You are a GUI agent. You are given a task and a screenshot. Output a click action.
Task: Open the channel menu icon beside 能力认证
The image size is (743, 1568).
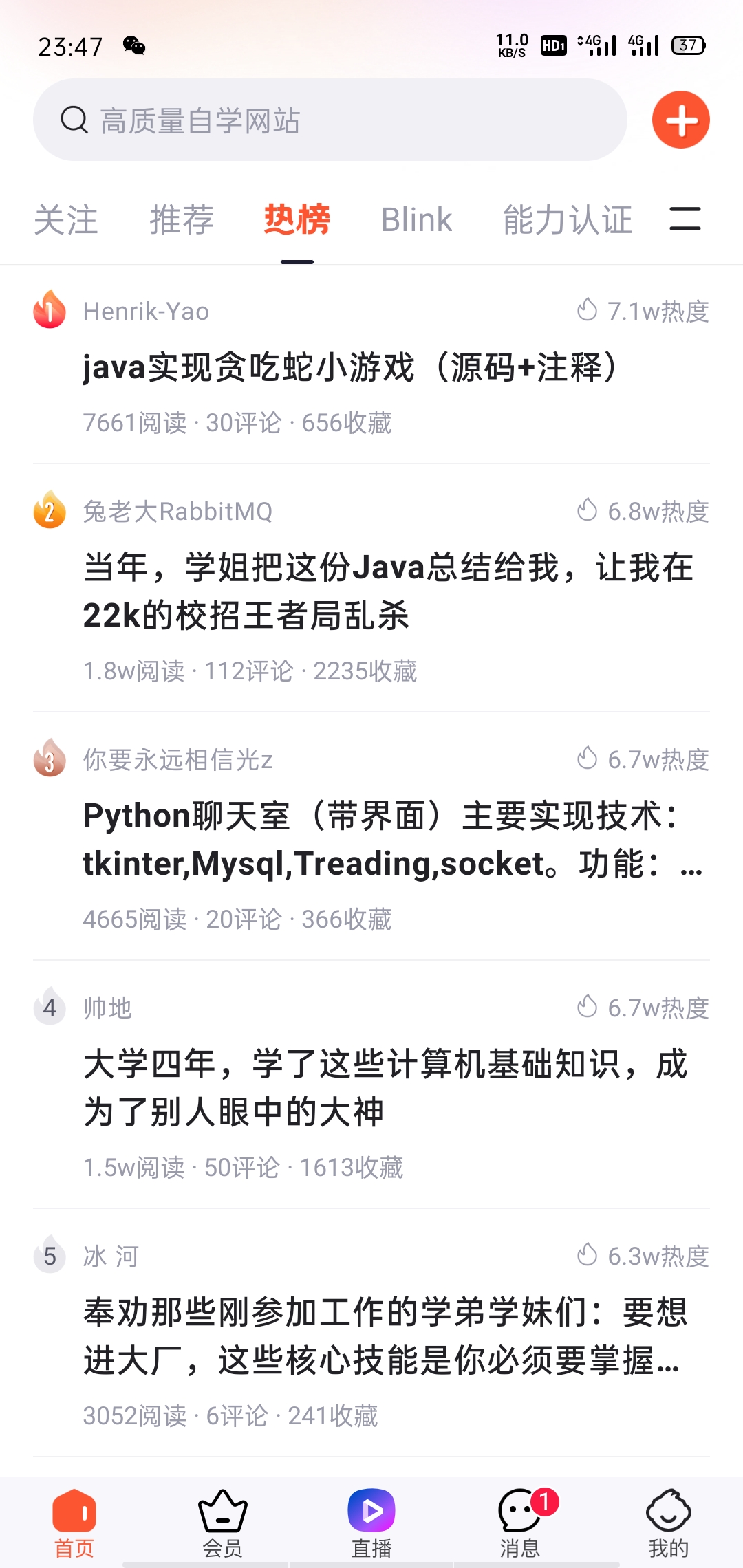click(x=685, y=219)
